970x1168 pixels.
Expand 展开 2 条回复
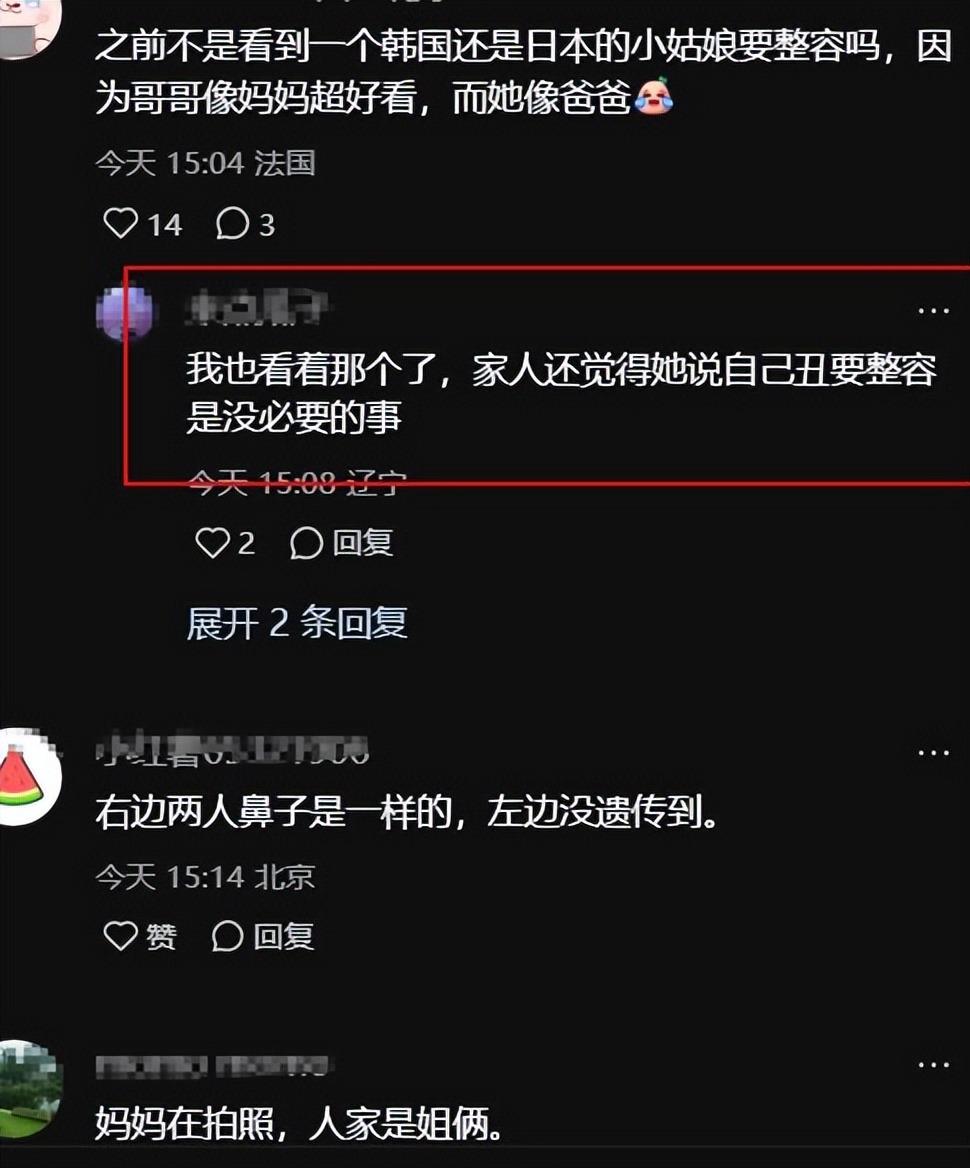point(297,623)
